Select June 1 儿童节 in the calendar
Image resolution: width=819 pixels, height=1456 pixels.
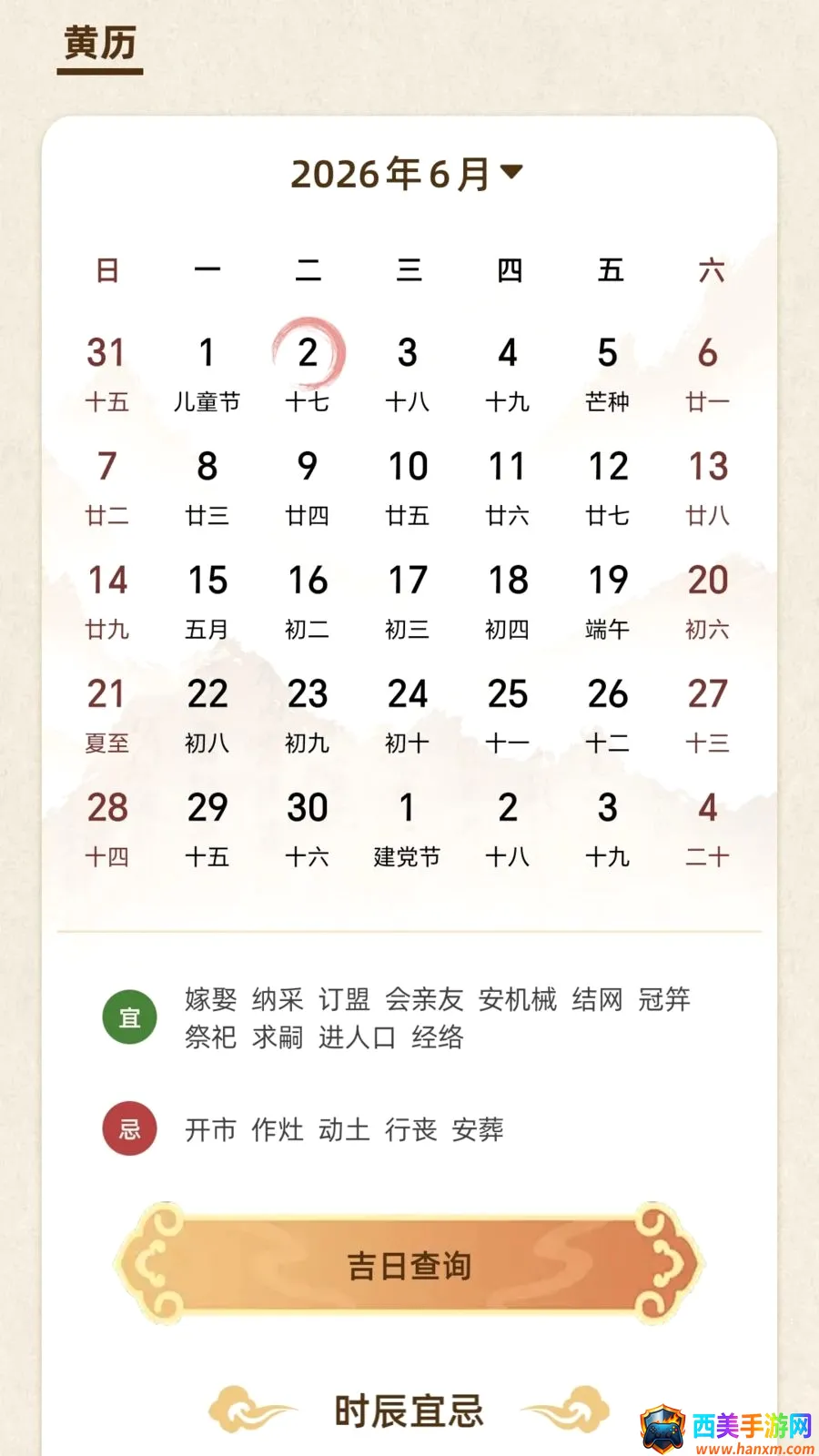coord(207,373)
